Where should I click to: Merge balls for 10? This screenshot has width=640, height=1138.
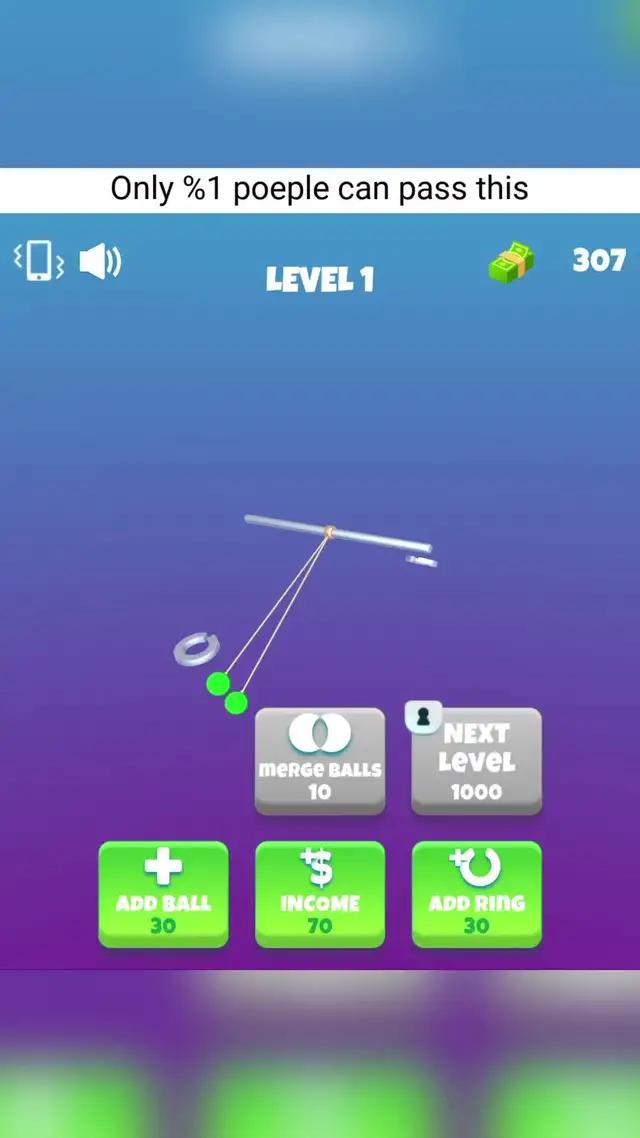[x=320, y=760]
